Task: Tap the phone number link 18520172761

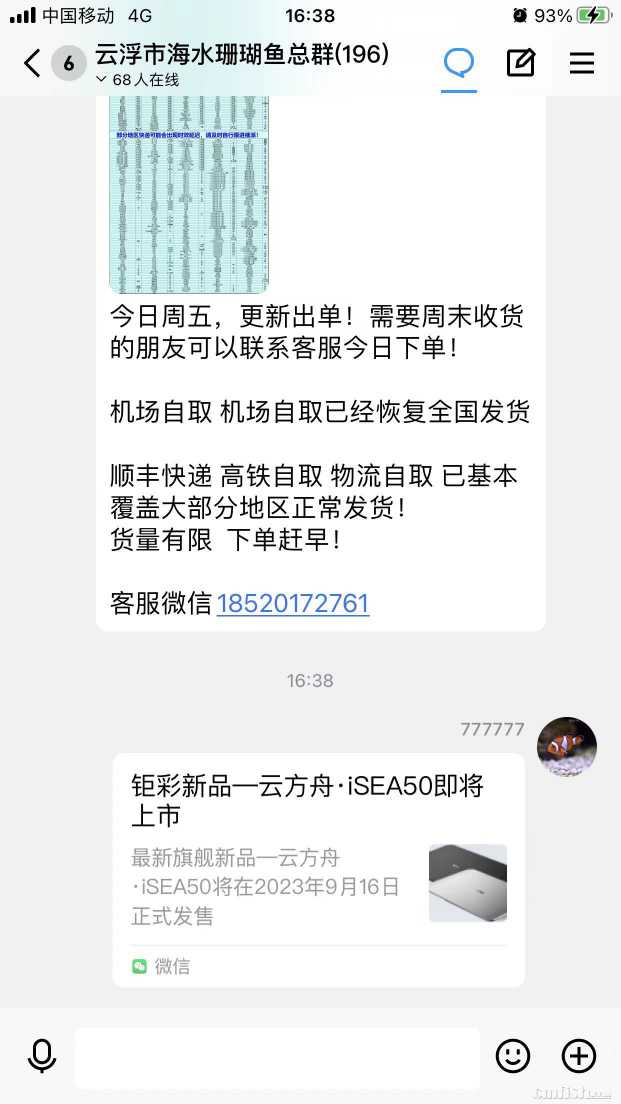Action: tap(293, 603)
